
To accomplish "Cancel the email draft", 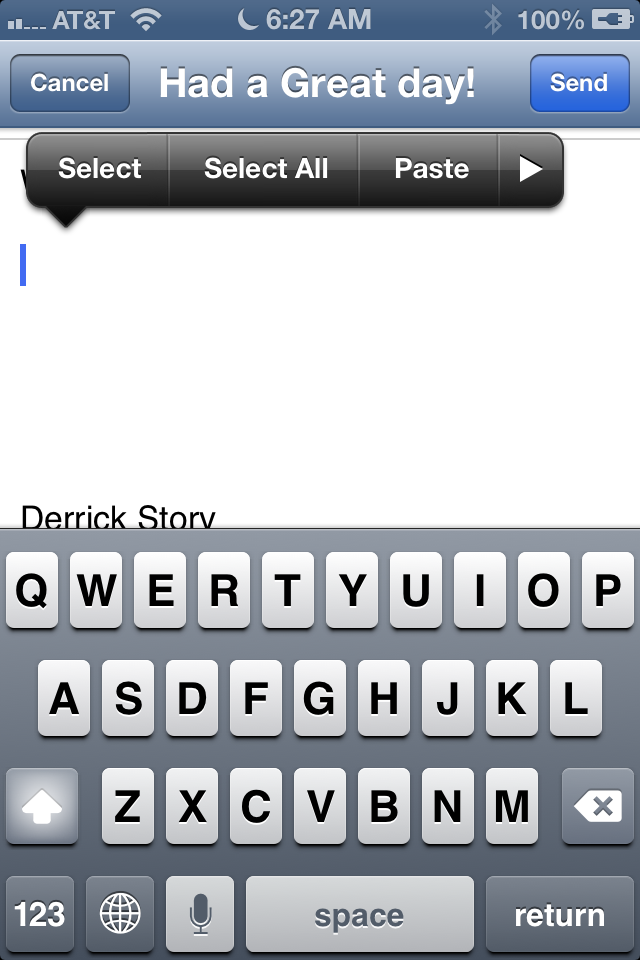I will pyautogui.click(x=70, y=83).
